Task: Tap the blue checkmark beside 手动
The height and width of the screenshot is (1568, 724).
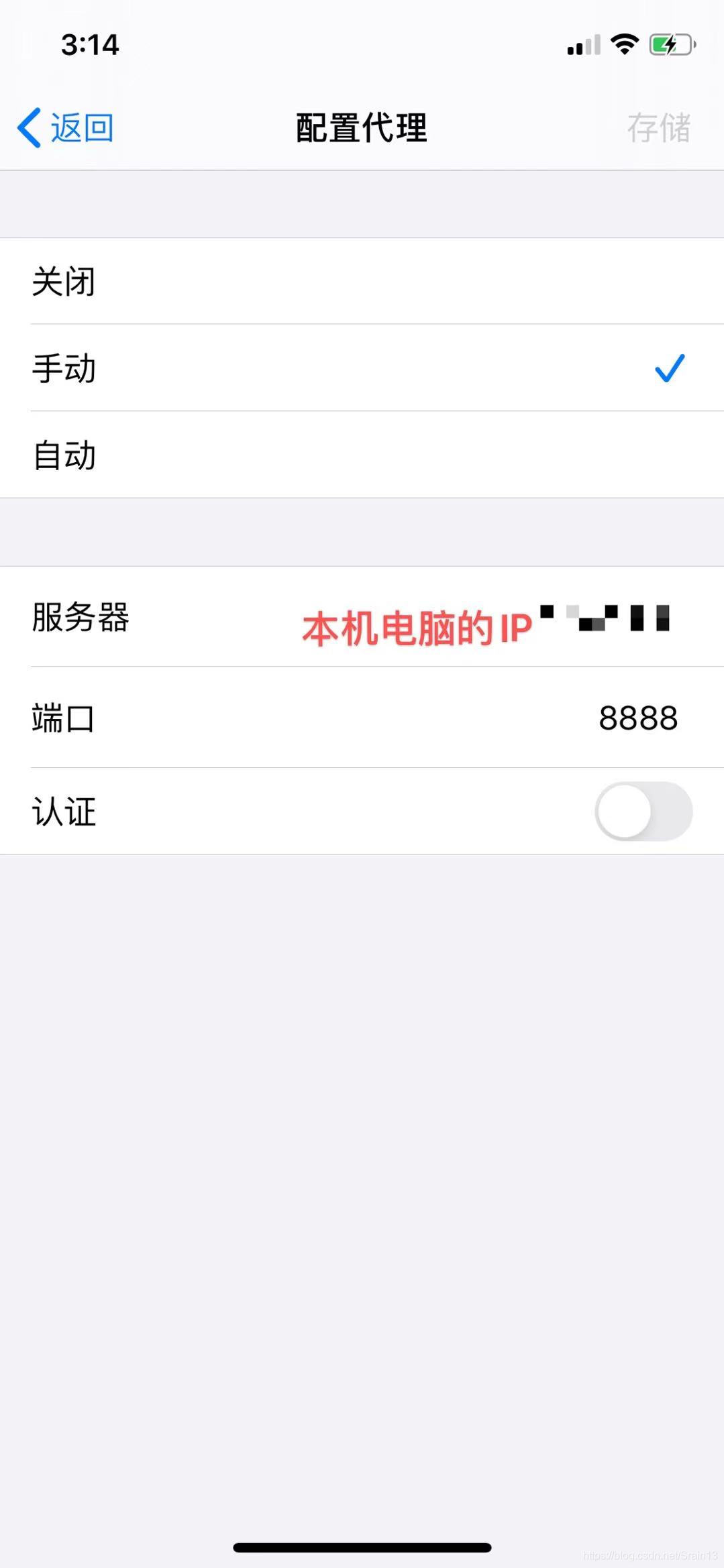Action: coord(668,368)
